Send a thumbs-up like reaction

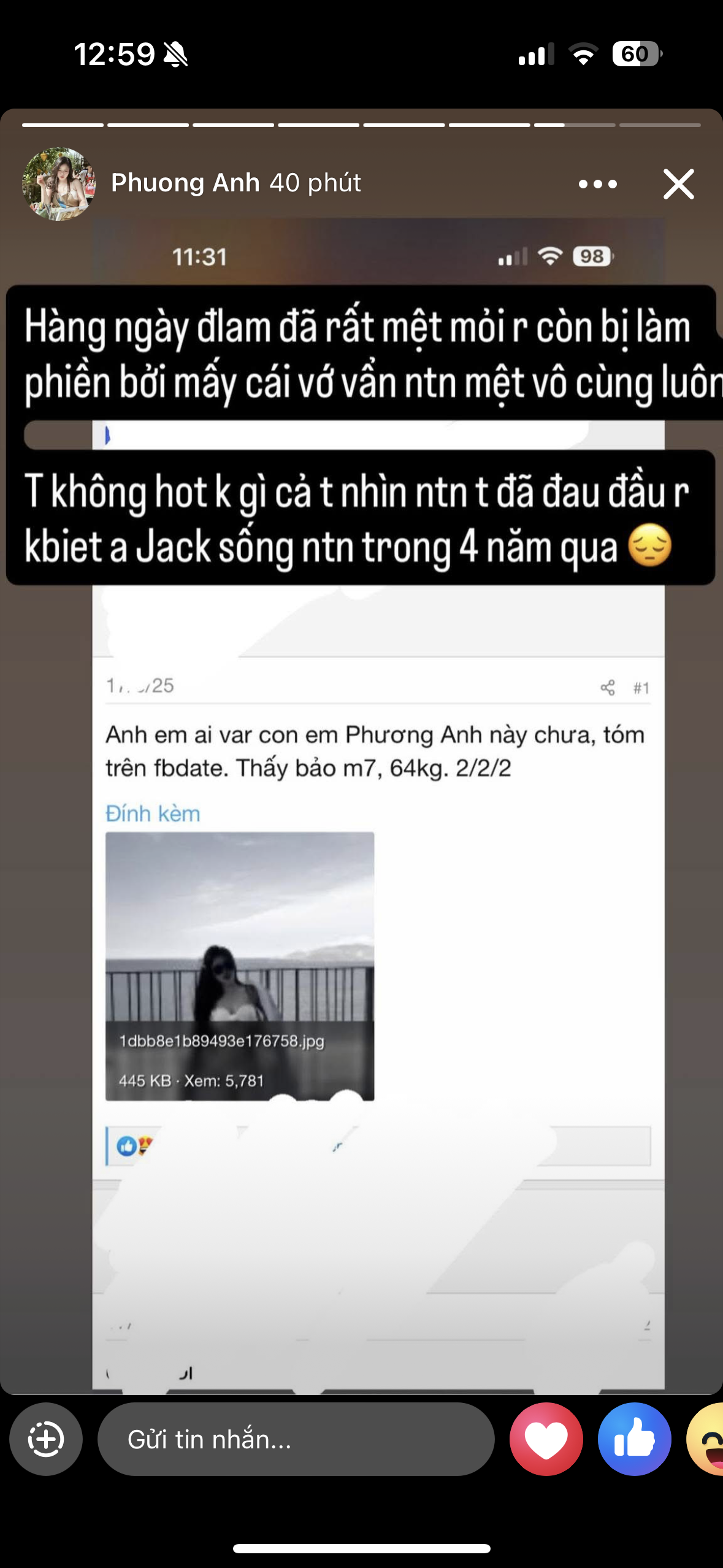click(x=634, y=1439)
